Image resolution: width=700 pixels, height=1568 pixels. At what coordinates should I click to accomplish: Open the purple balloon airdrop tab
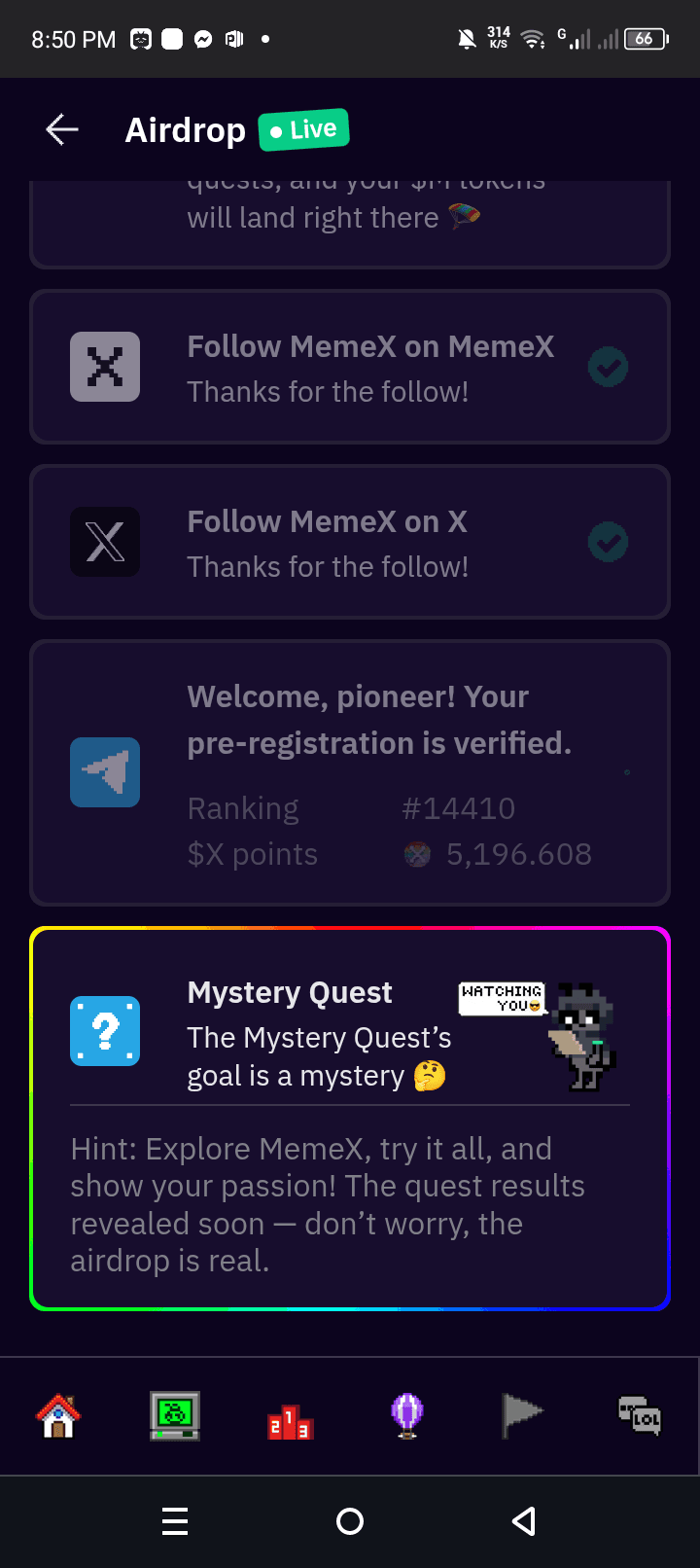407,1416
